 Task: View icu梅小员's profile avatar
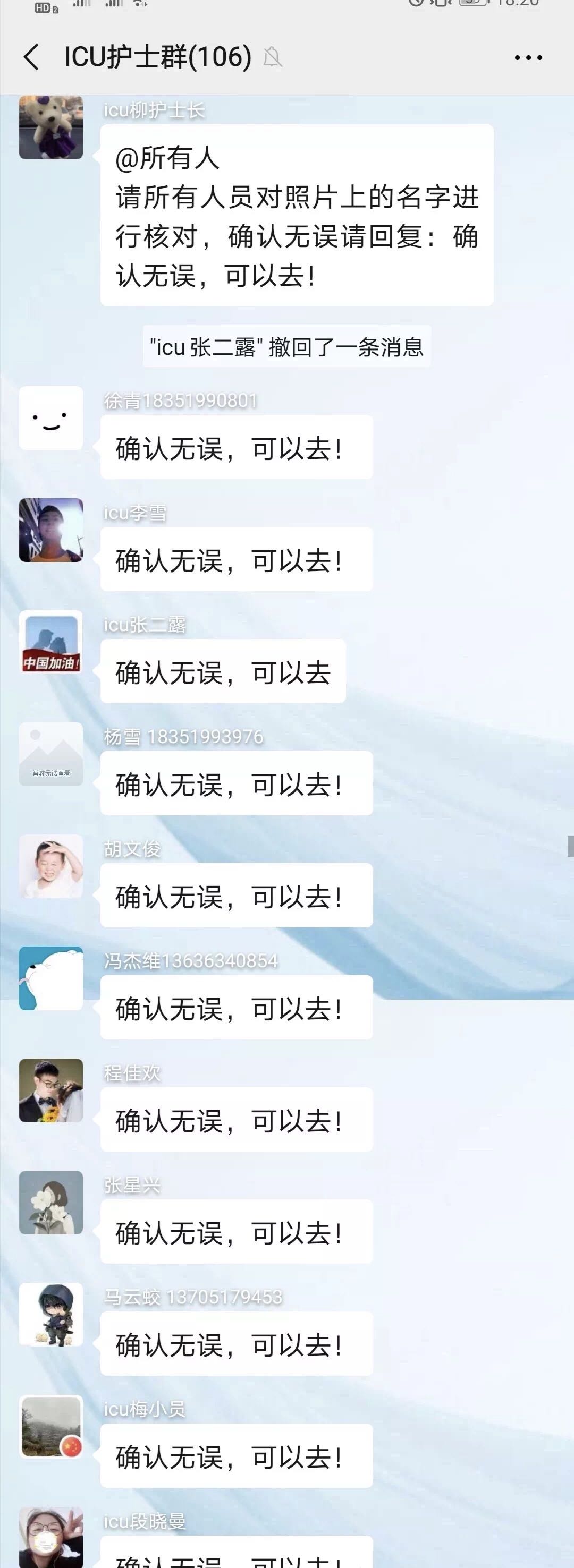pos(51,1426)
